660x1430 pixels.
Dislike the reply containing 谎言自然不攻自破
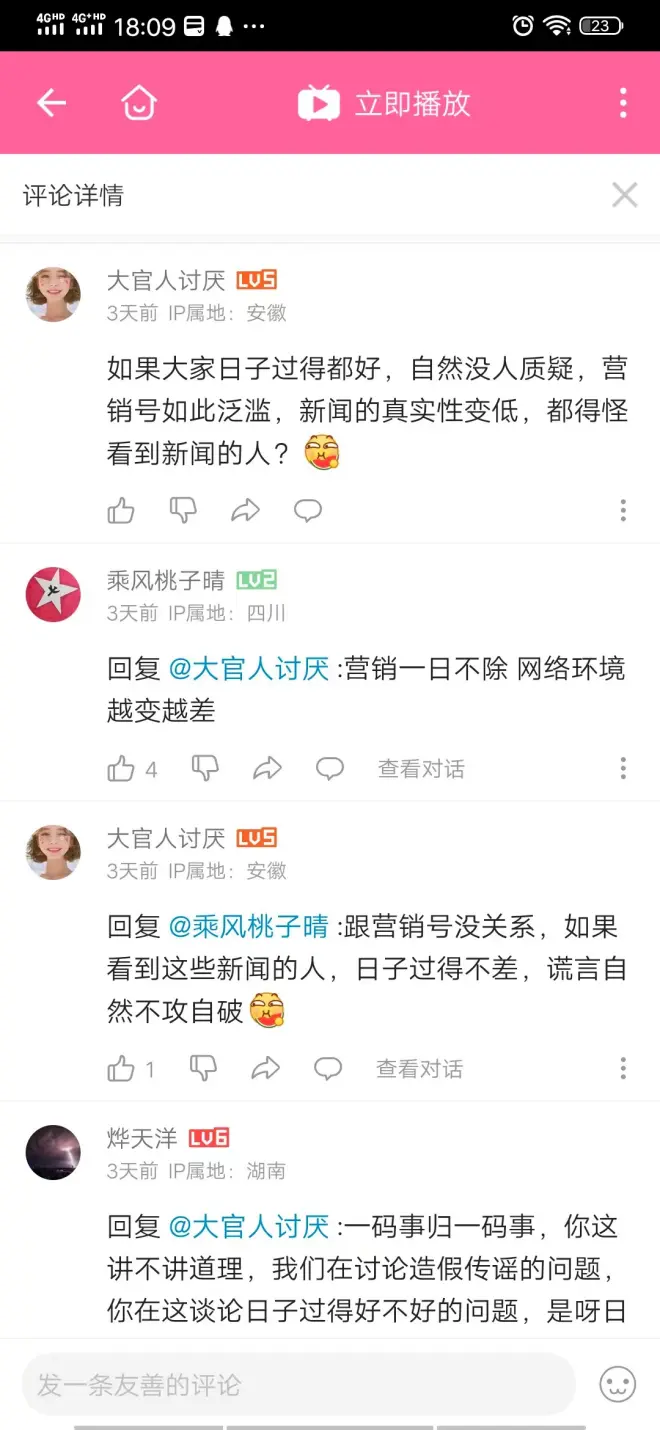click(203, 1069)
